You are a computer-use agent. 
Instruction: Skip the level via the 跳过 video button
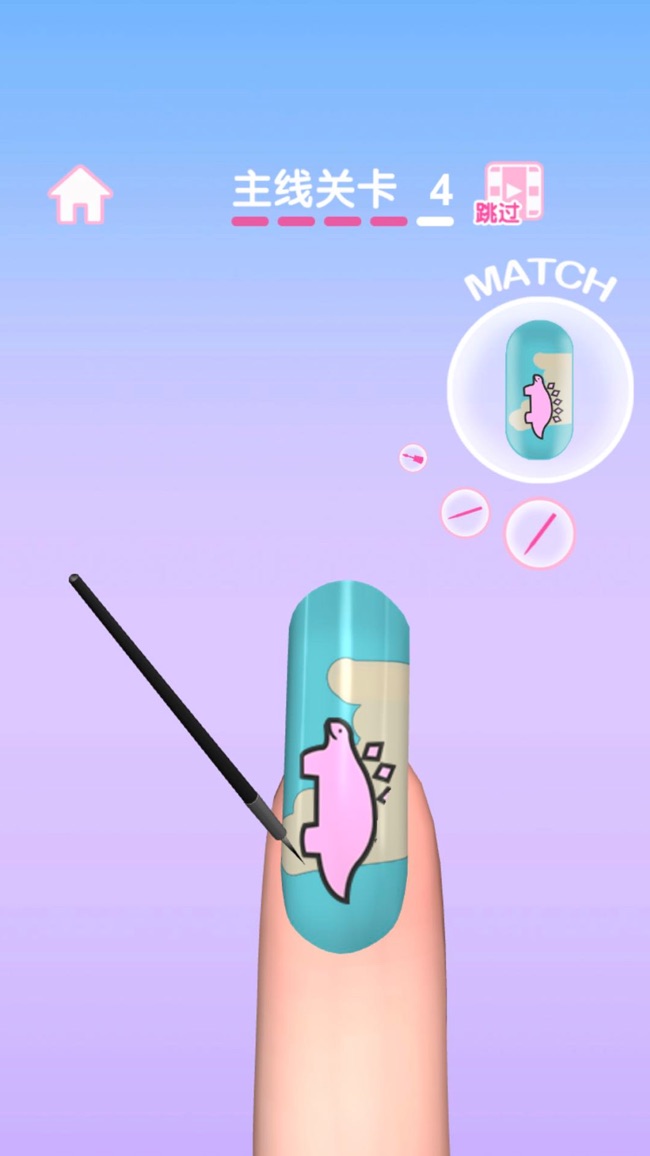512,192
